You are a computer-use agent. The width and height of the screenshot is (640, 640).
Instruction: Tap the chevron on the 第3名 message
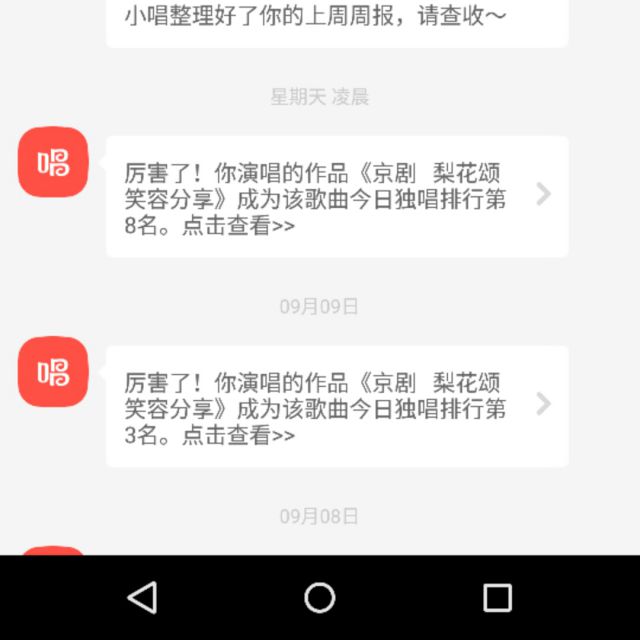click(x=543, y=404)
